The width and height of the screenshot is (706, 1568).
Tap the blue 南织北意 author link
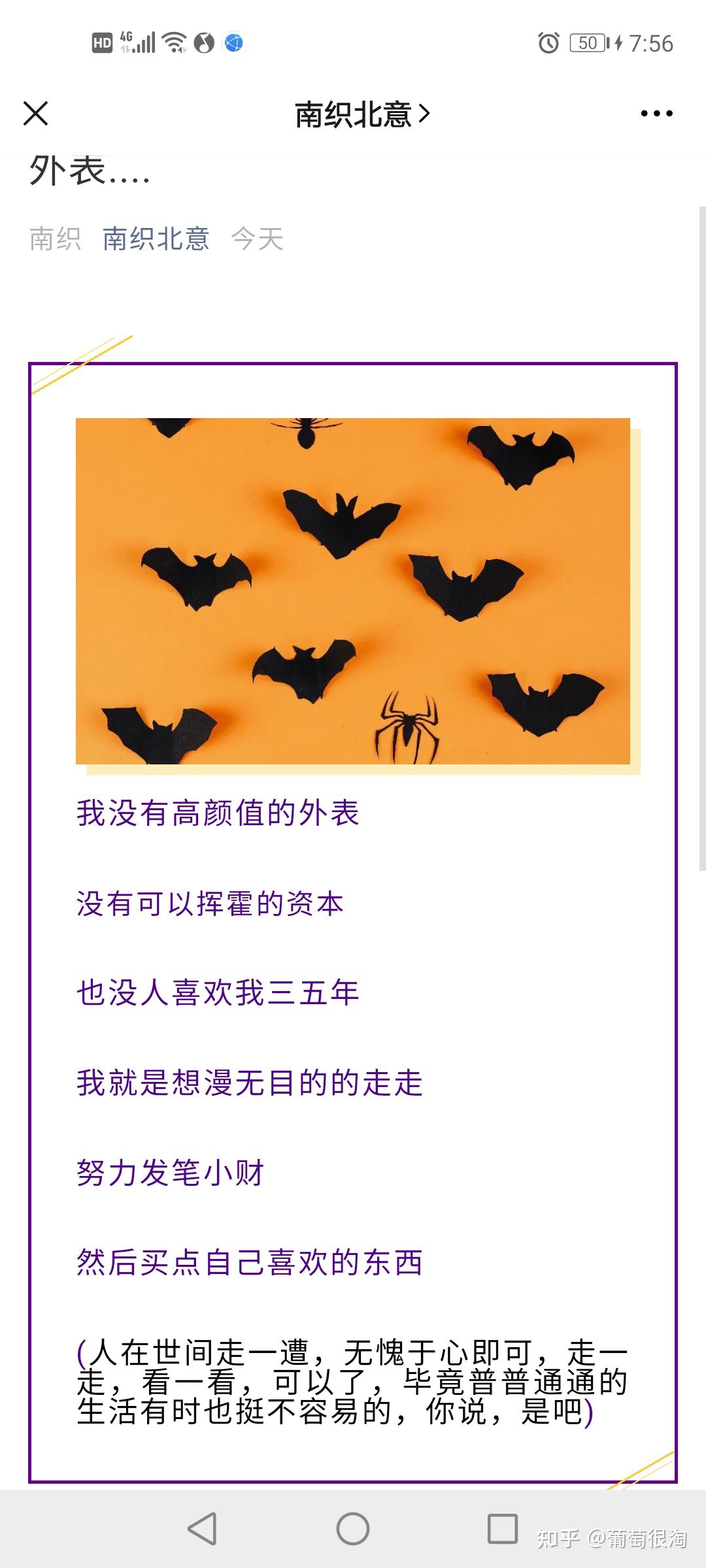[156, 239]
